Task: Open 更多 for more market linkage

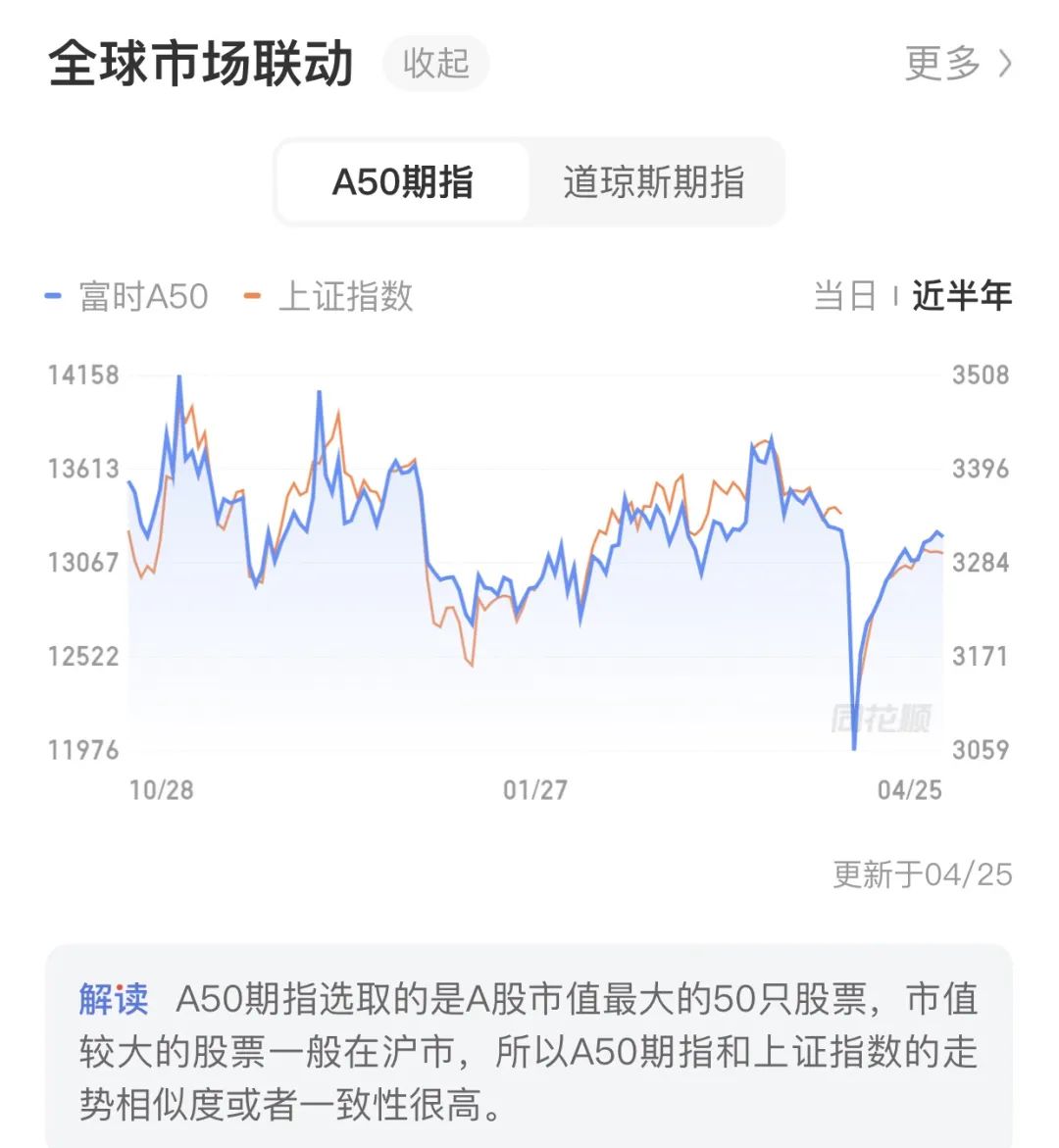Action: 956,64
